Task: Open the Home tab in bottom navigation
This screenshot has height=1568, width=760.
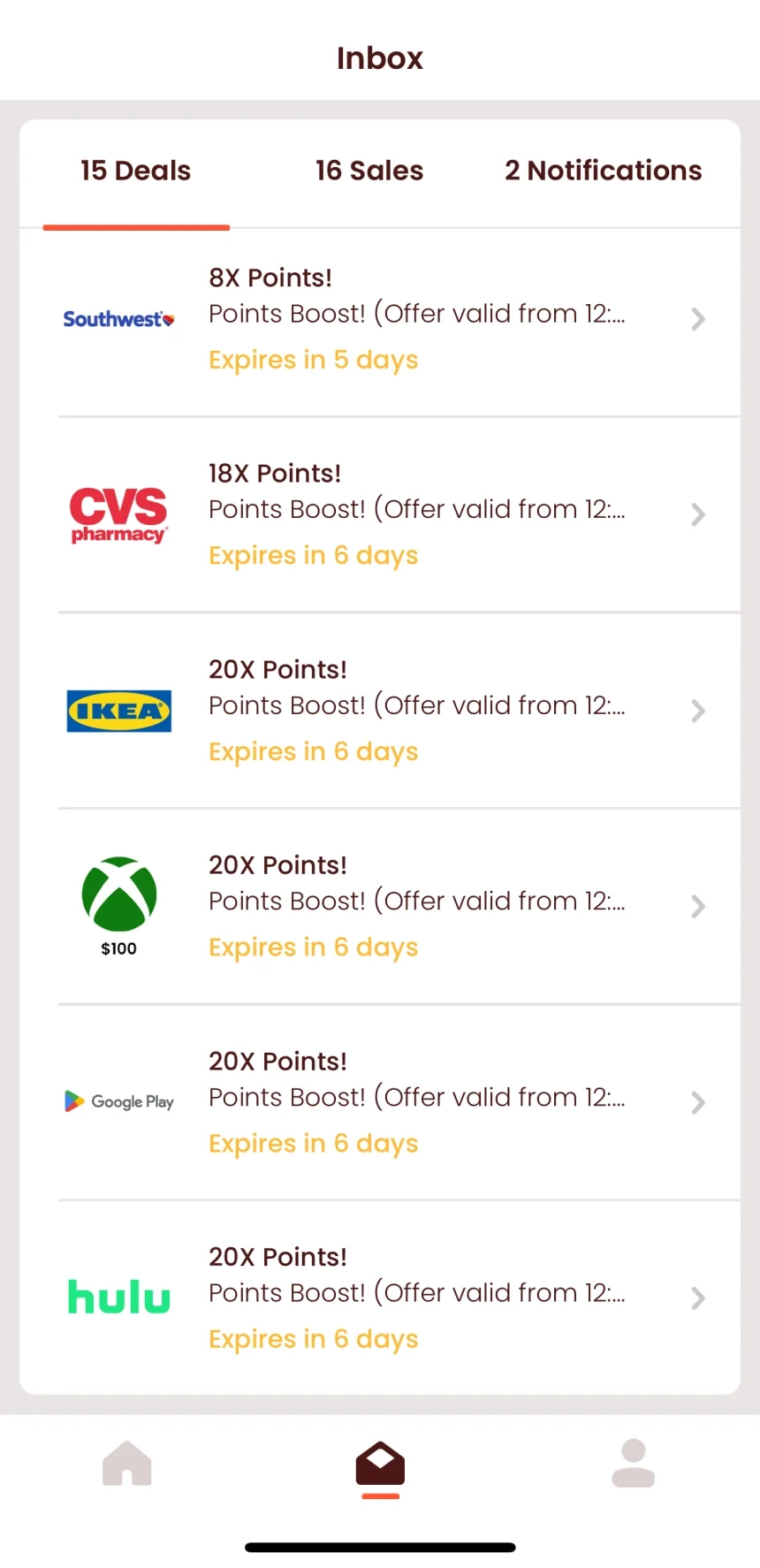Action: pos(126,1463)
